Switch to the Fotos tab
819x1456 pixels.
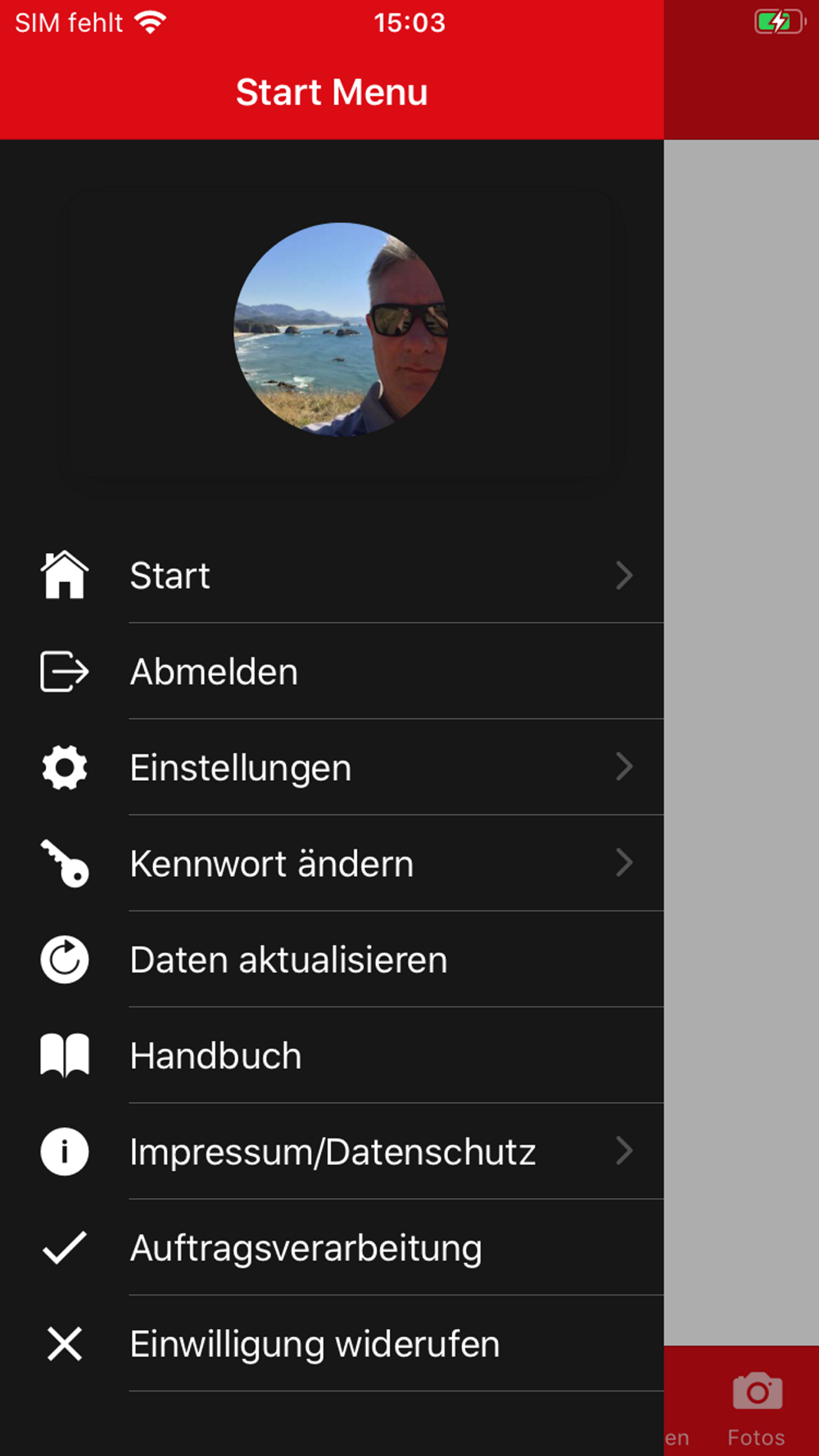coord(756,1409)
